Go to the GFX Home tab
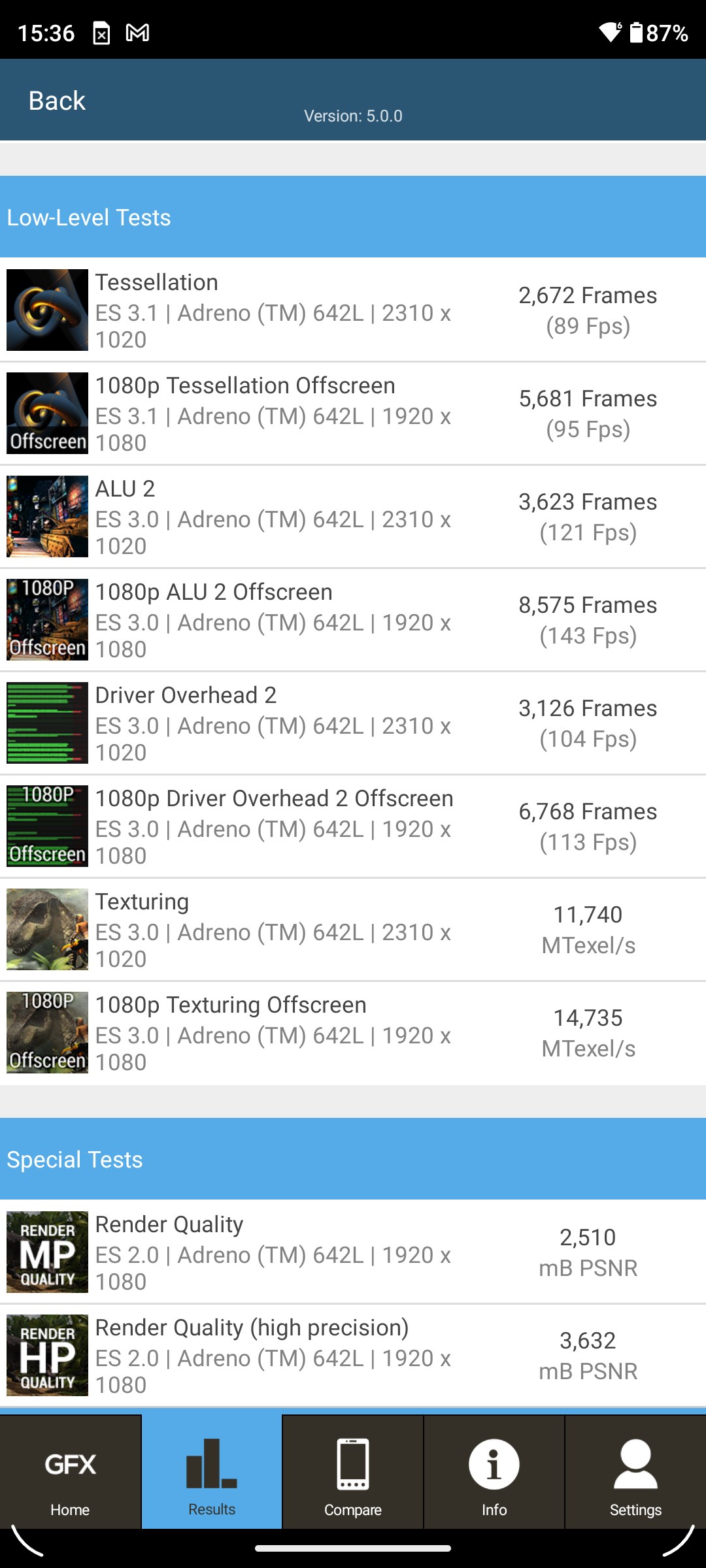 (71, 1473)
